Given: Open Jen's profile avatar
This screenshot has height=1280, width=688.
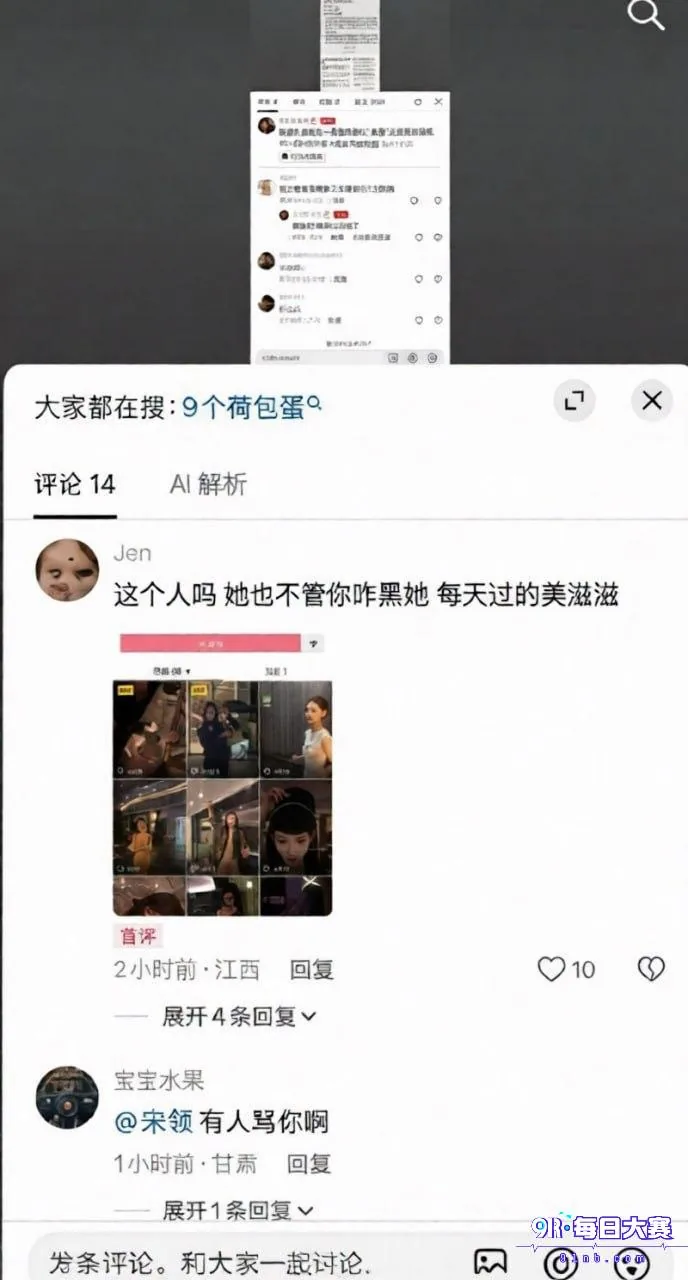Looking at the screenshot, I should coord(67,570).
